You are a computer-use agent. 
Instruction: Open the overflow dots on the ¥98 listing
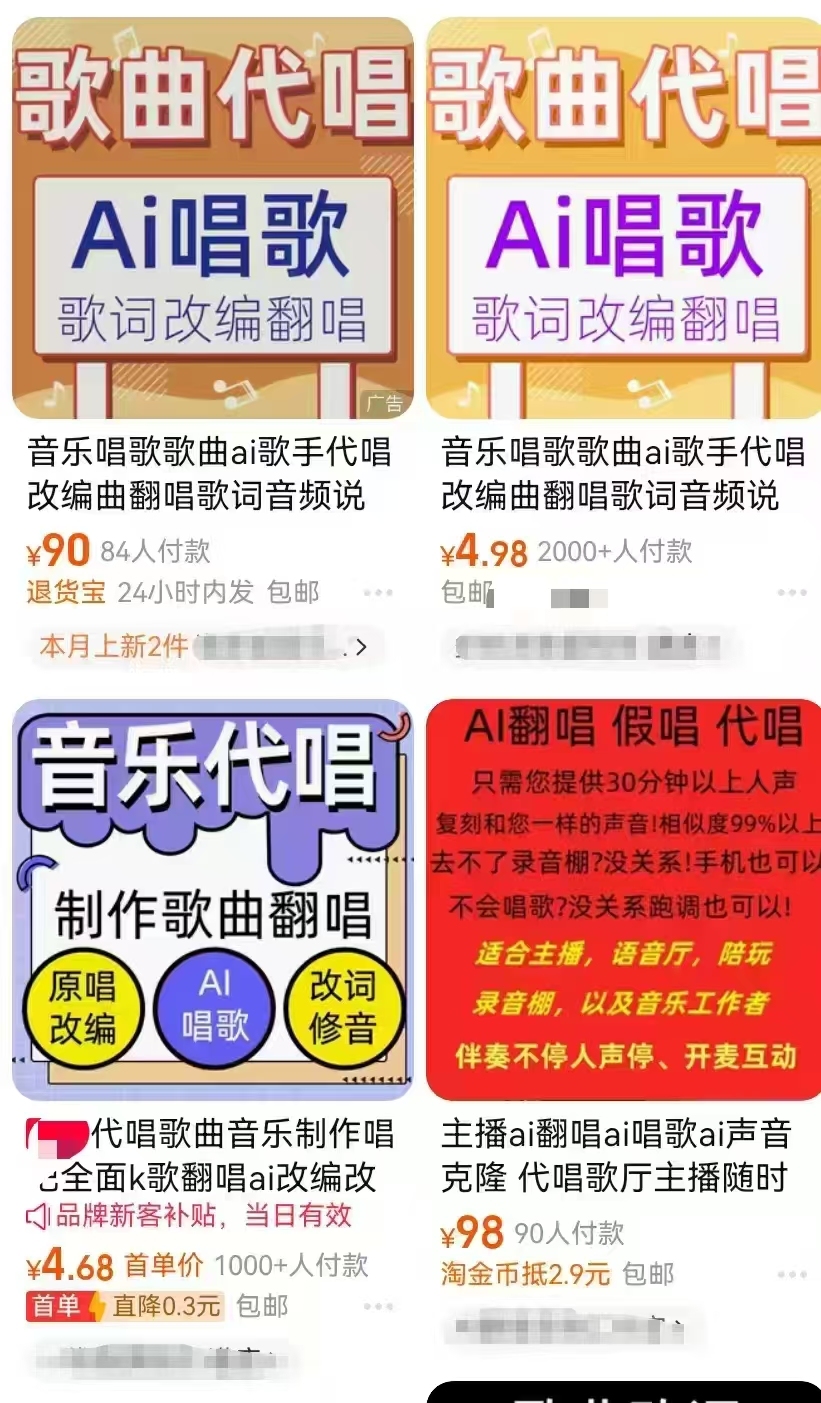791,1275
